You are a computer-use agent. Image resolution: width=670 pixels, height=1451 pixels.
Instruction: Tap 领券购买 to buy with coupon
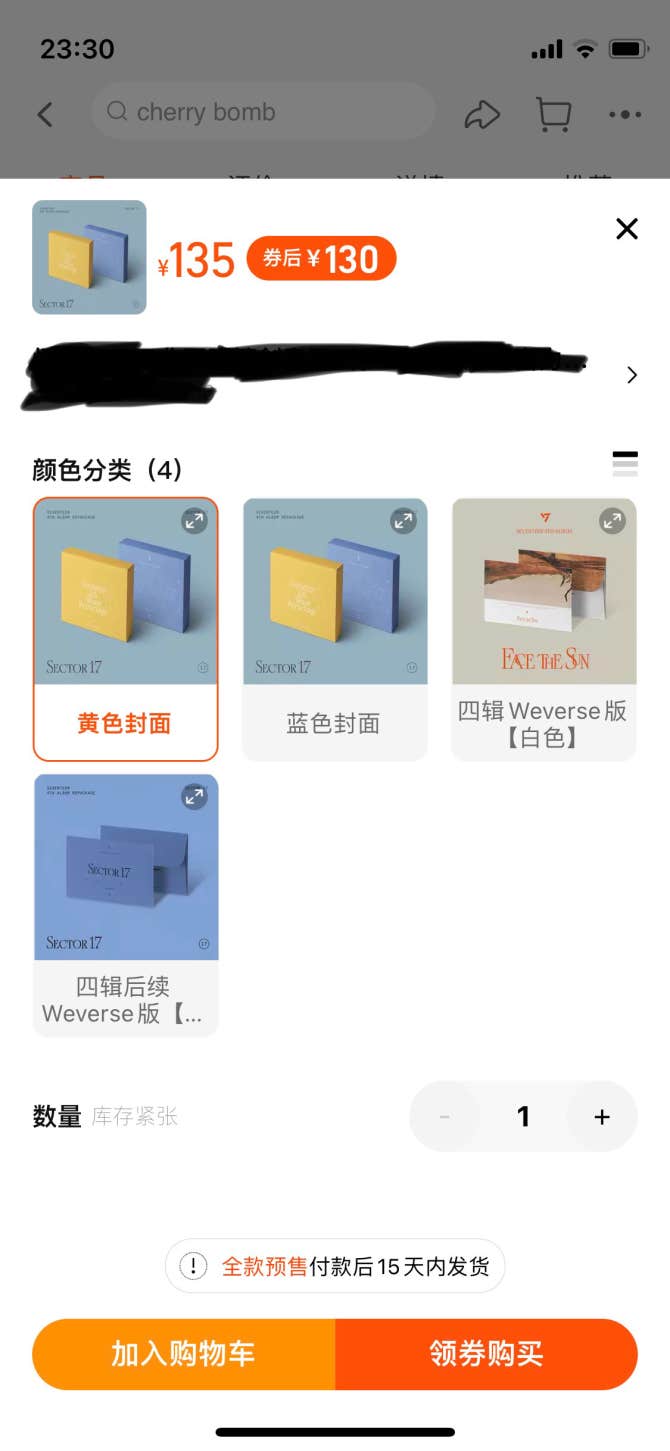click(x=486, y=1354)
